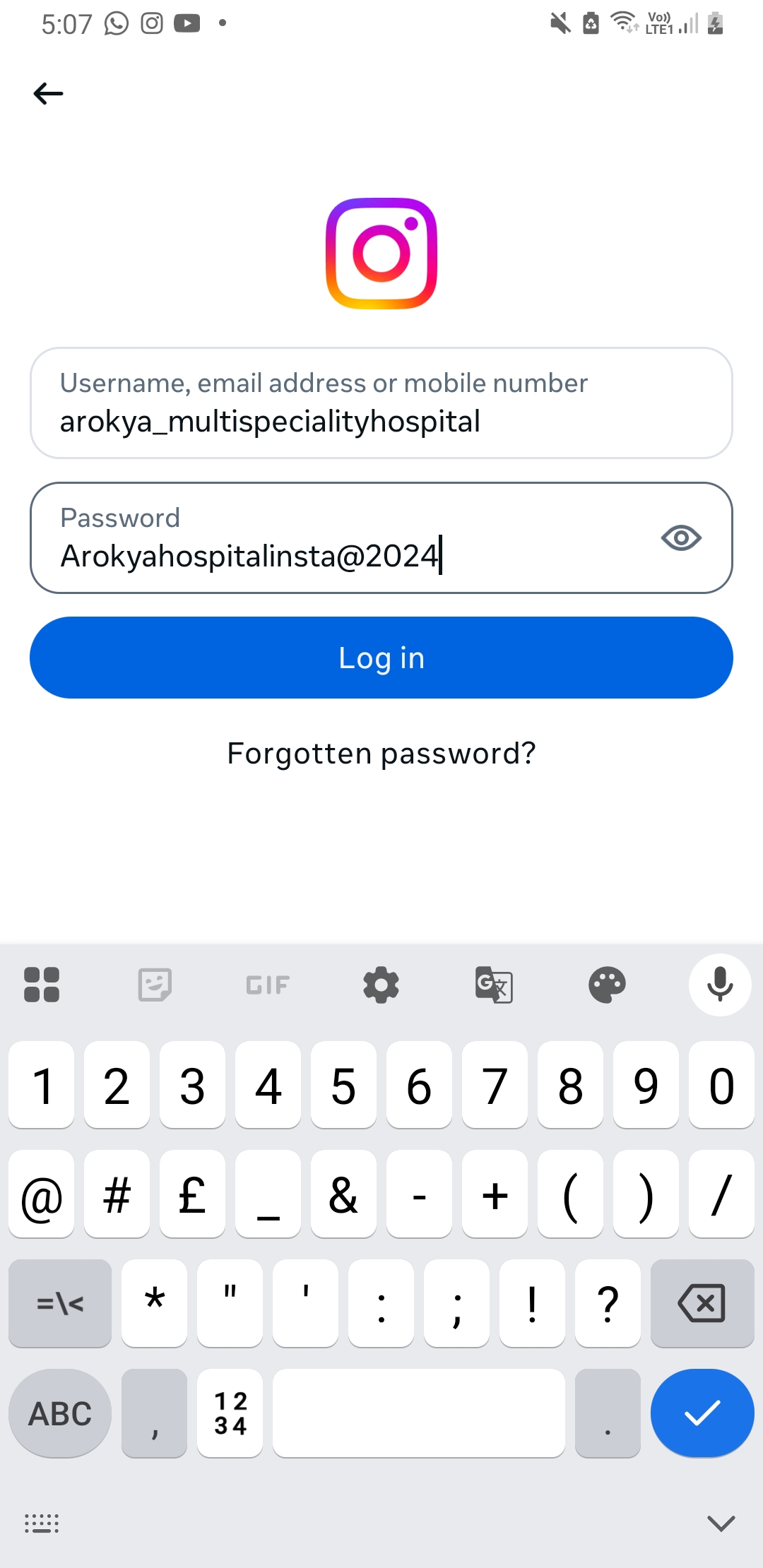Open the keyboard's four-square apps menu
Screen dimensions: 763x1568
coord(42,985)
